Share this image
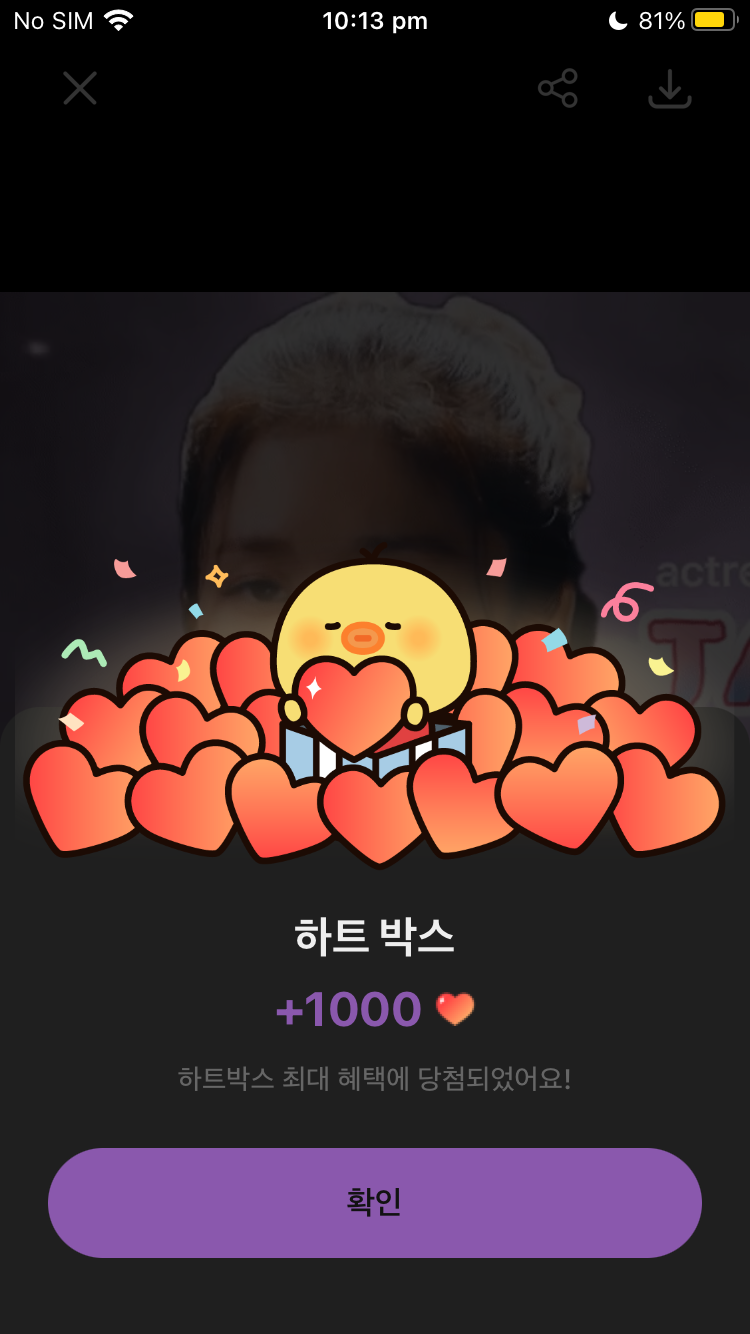 pos(558,88)
